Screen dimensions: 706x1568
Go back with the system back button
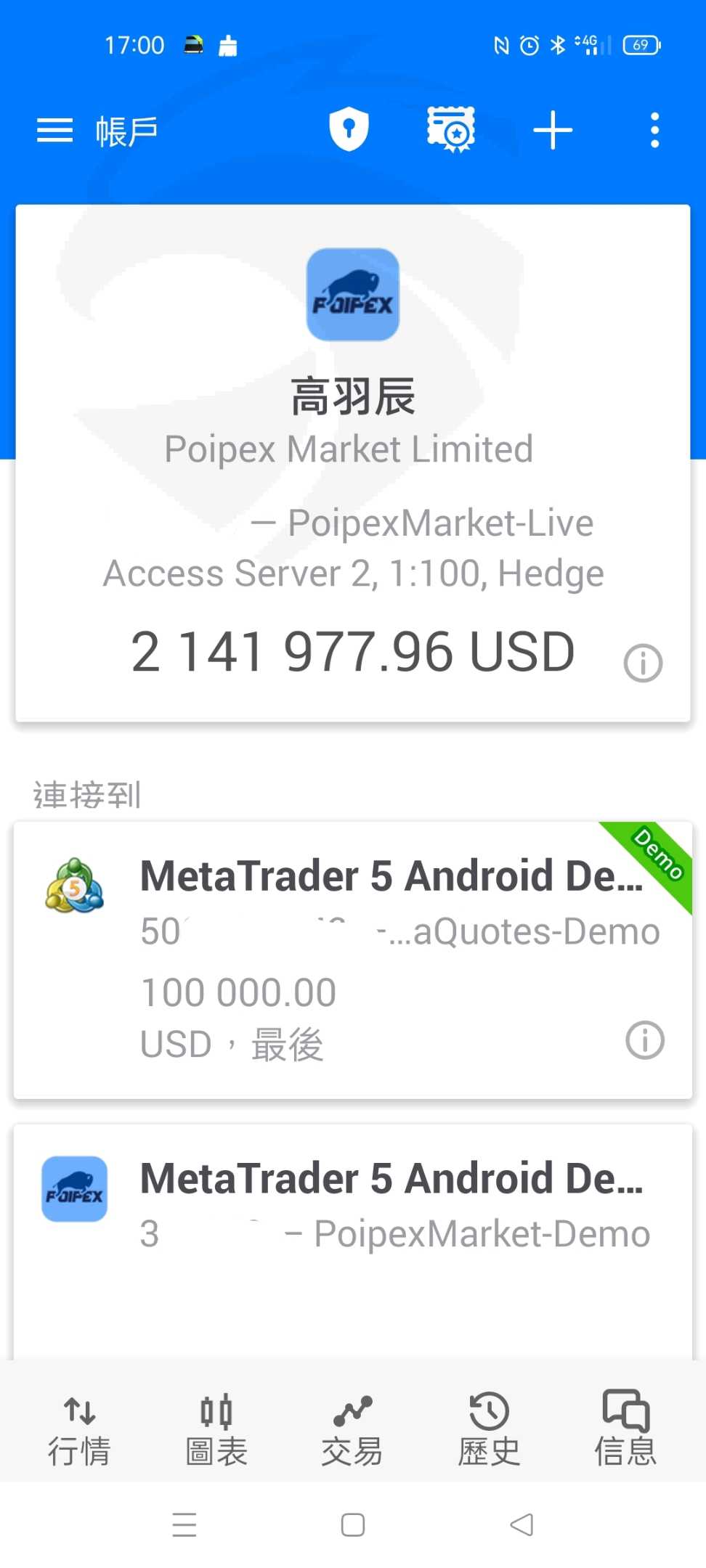[x=522, y=1524]
